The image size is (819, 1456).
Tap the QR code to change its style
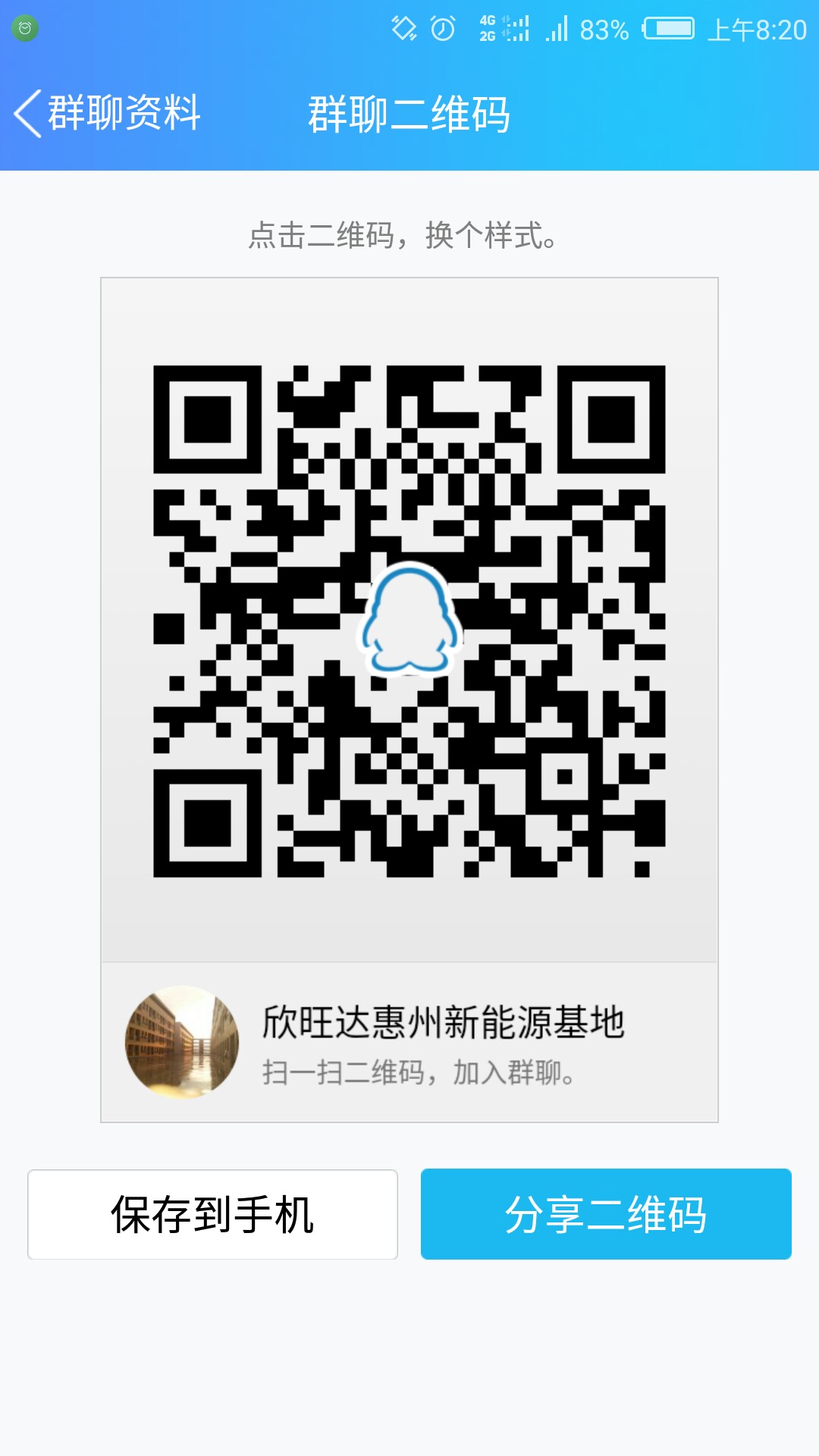click(409, 620)
